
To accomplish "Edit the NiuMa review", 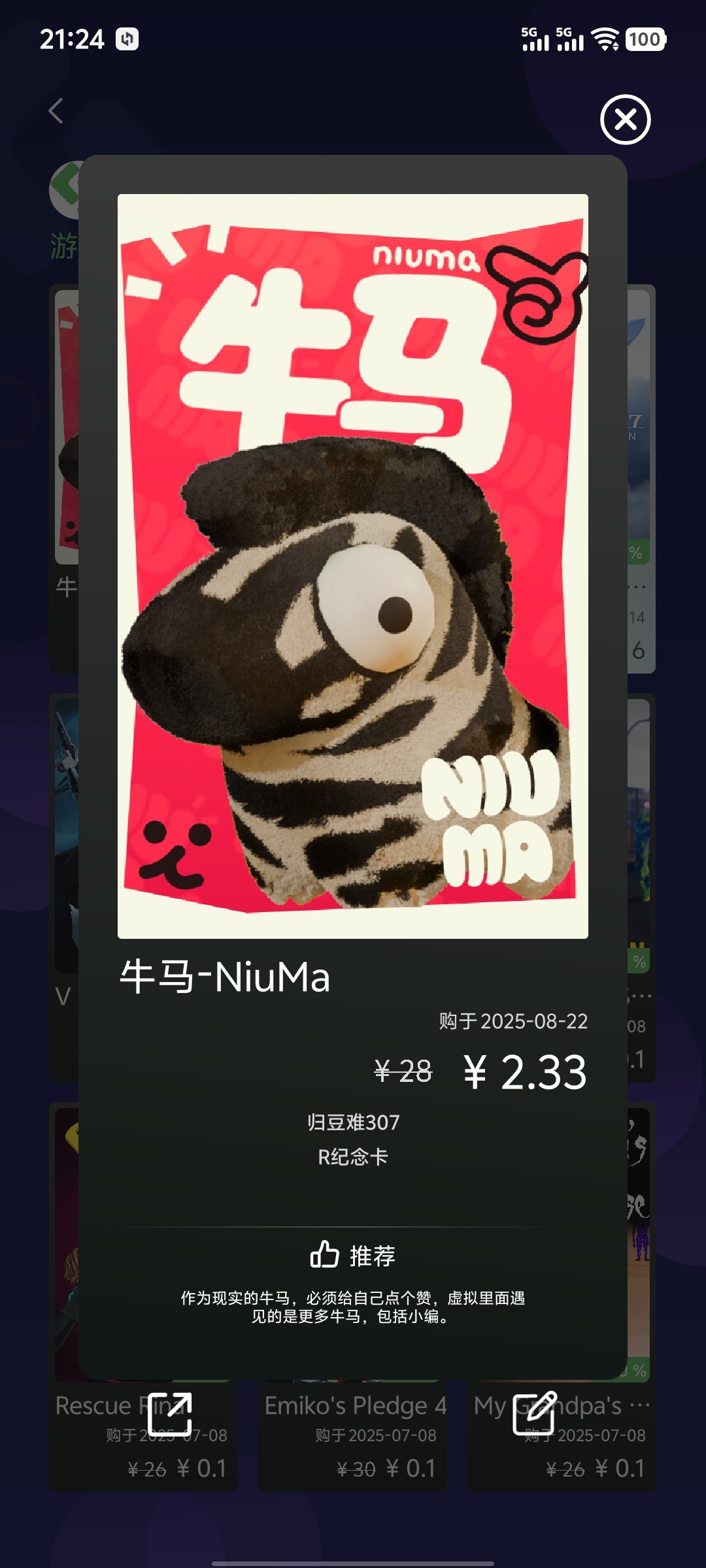I will click(x=535, y=1414).
